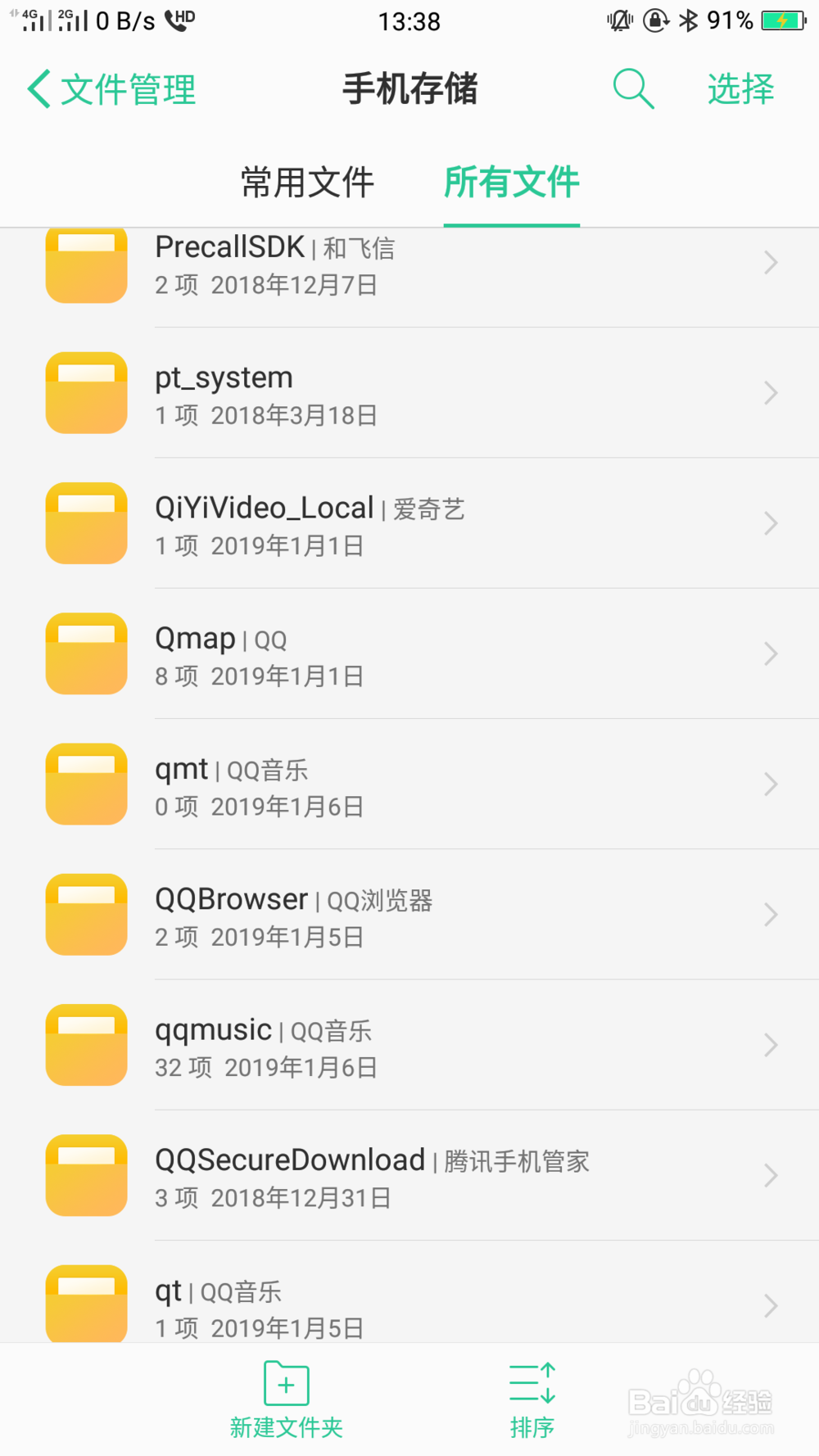Open the QQBrowser folder icon

point(85,915)
